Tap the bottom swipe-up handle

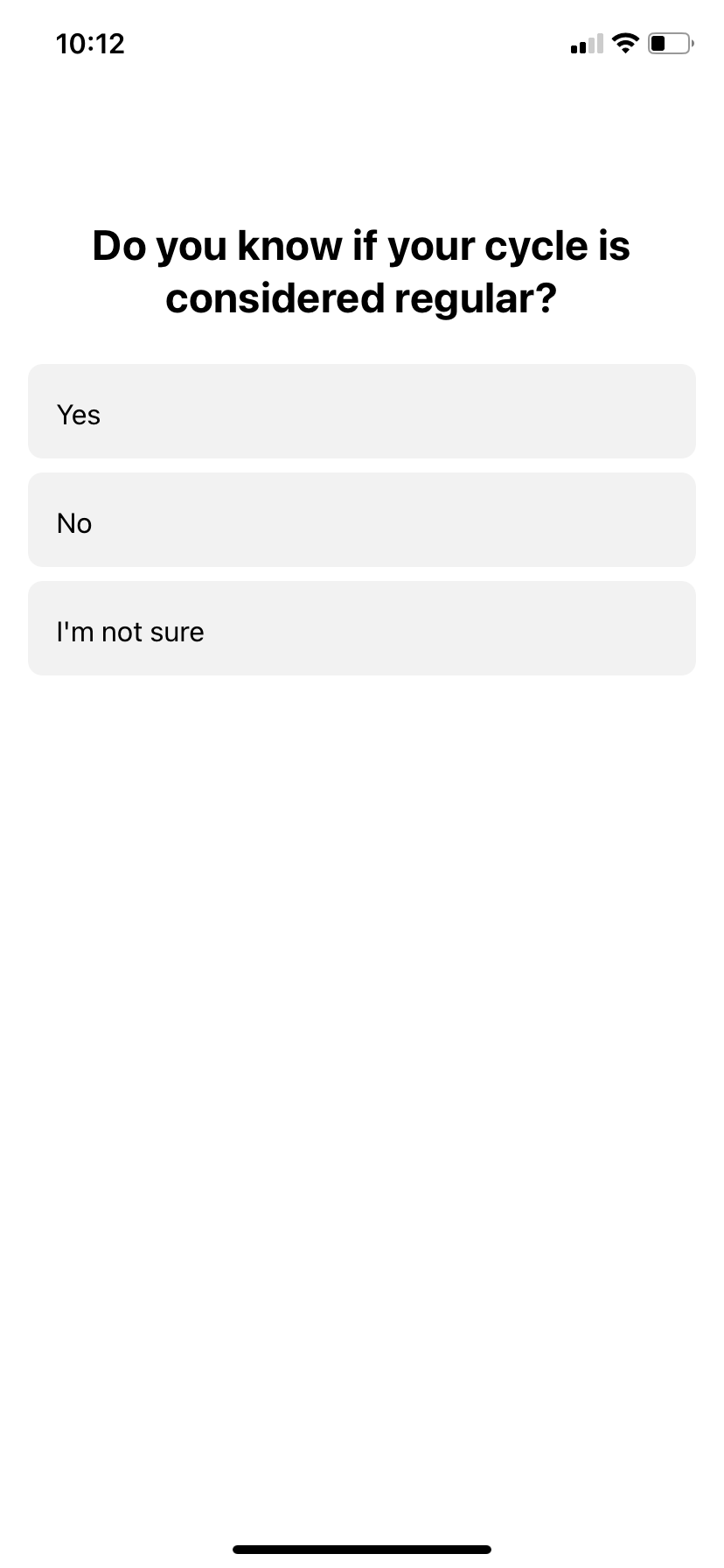tap(362, 1547)
